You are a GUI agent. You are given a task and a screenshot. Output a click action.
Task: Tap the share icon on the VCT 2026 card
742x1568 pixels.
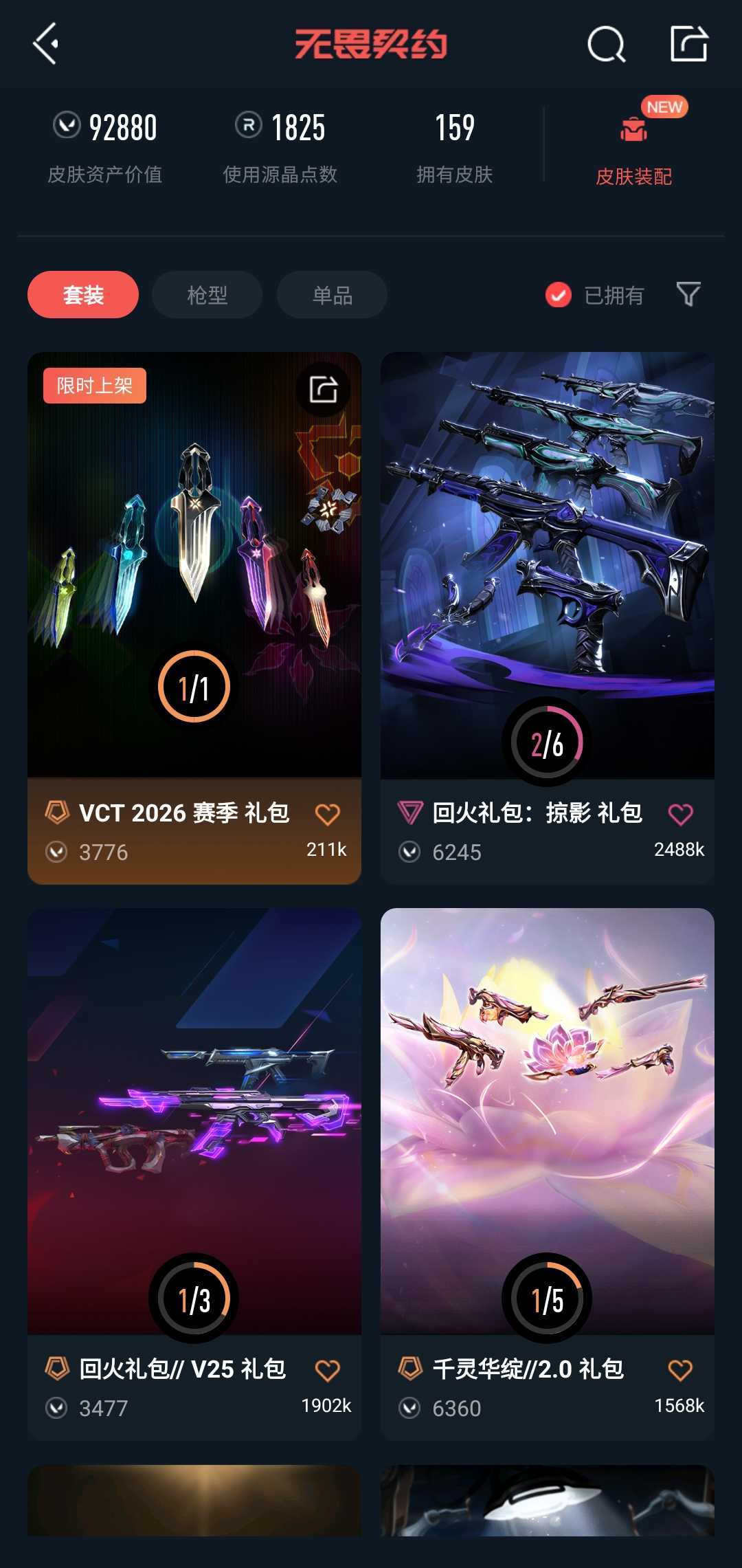click(x=324, y=388)
